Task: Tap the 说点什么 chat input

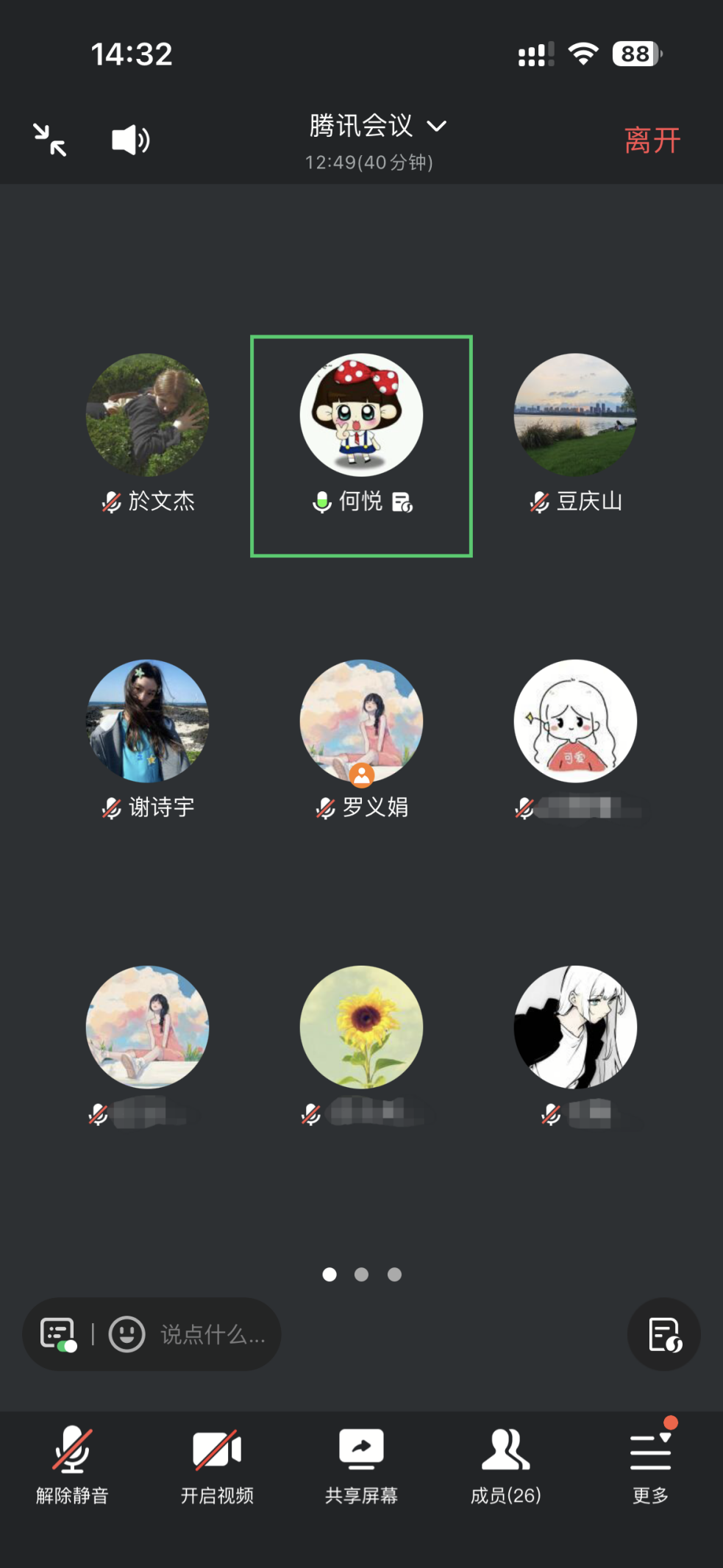Action: pos(213,1334)
